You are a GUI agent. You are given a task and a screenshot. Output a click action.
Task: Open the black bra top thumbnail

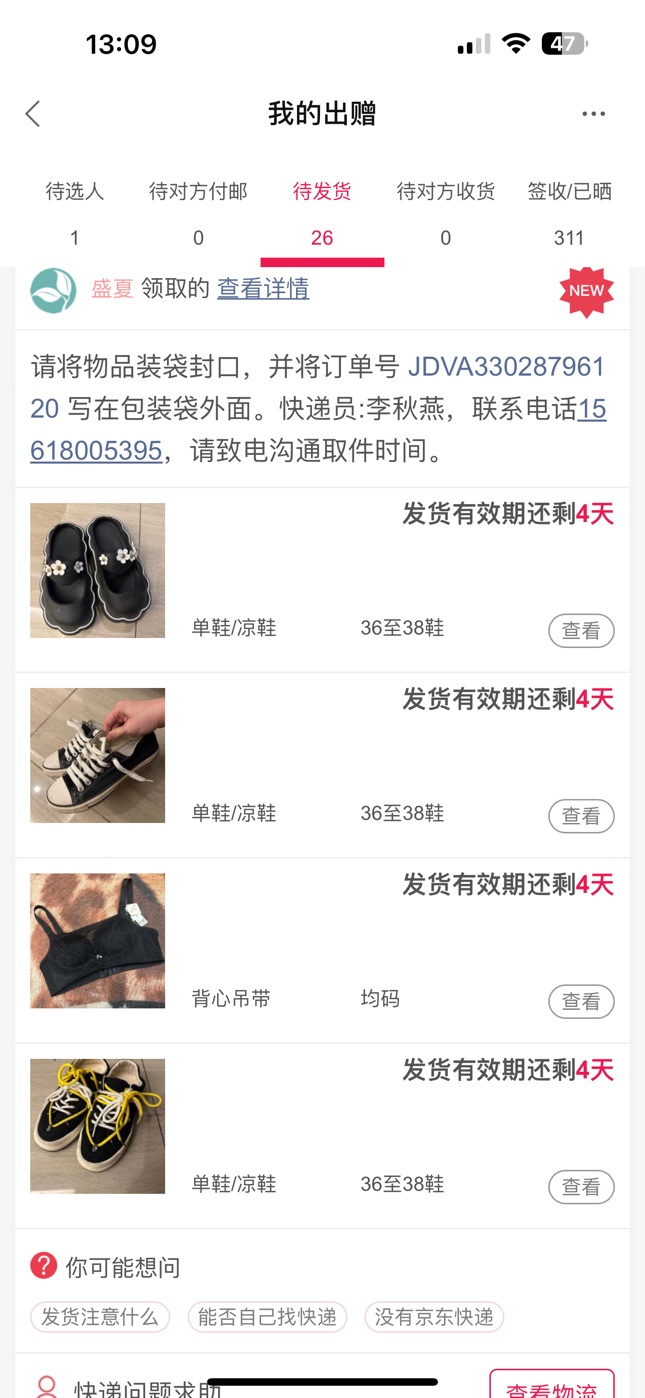(97, 941)
